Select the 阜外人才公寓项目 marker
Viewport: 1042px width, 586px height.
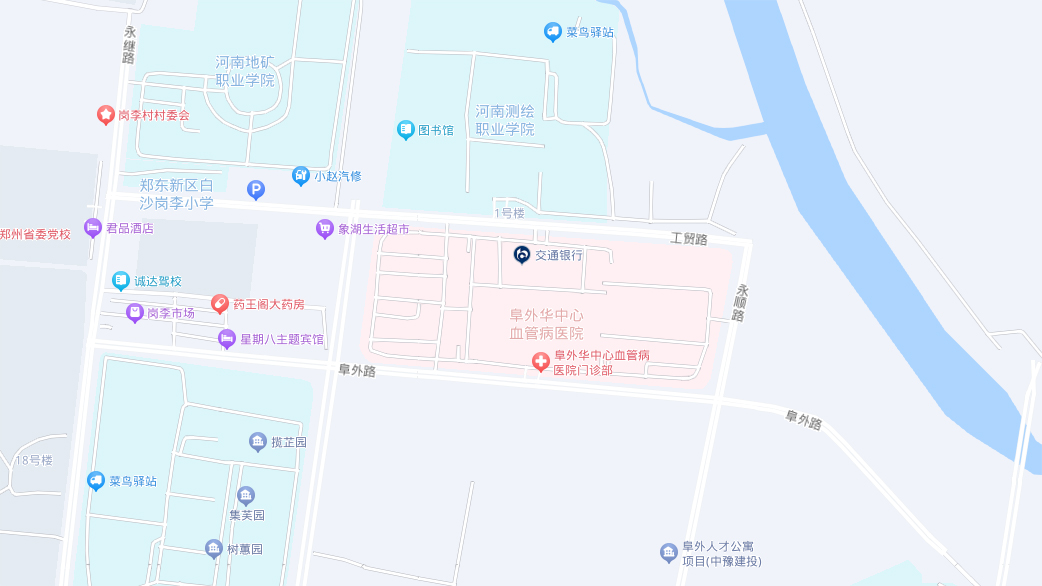(669, 553)
